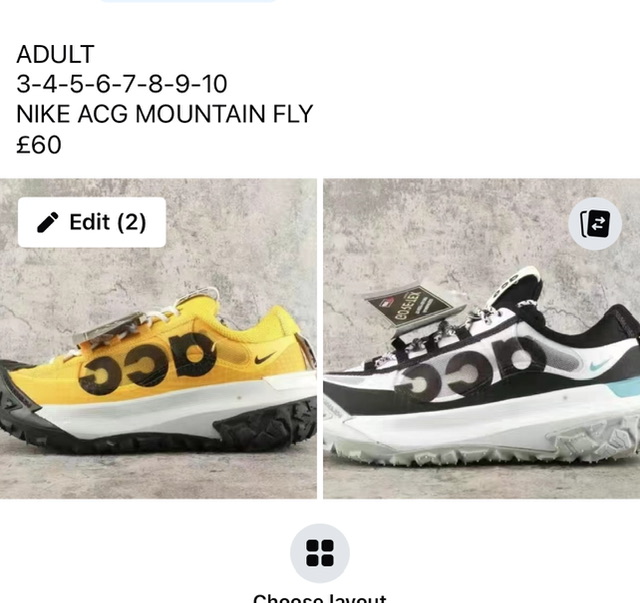
Task: Tap the Edit (2) photos button
Action: tap(92, 222)
